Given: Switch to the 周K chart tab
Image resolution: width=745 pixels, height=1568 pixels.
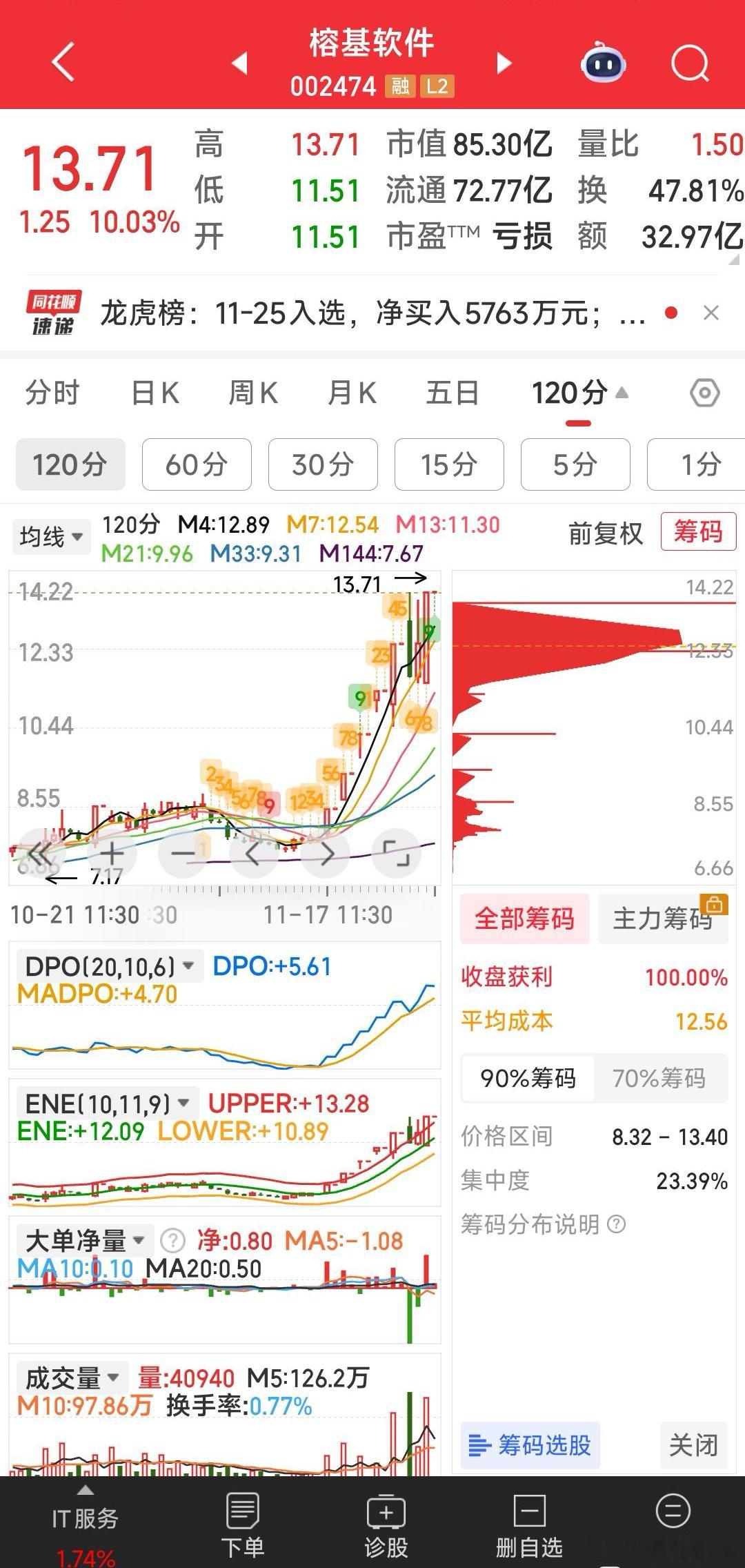Looking at the screenshot, I should pos(253,393).
